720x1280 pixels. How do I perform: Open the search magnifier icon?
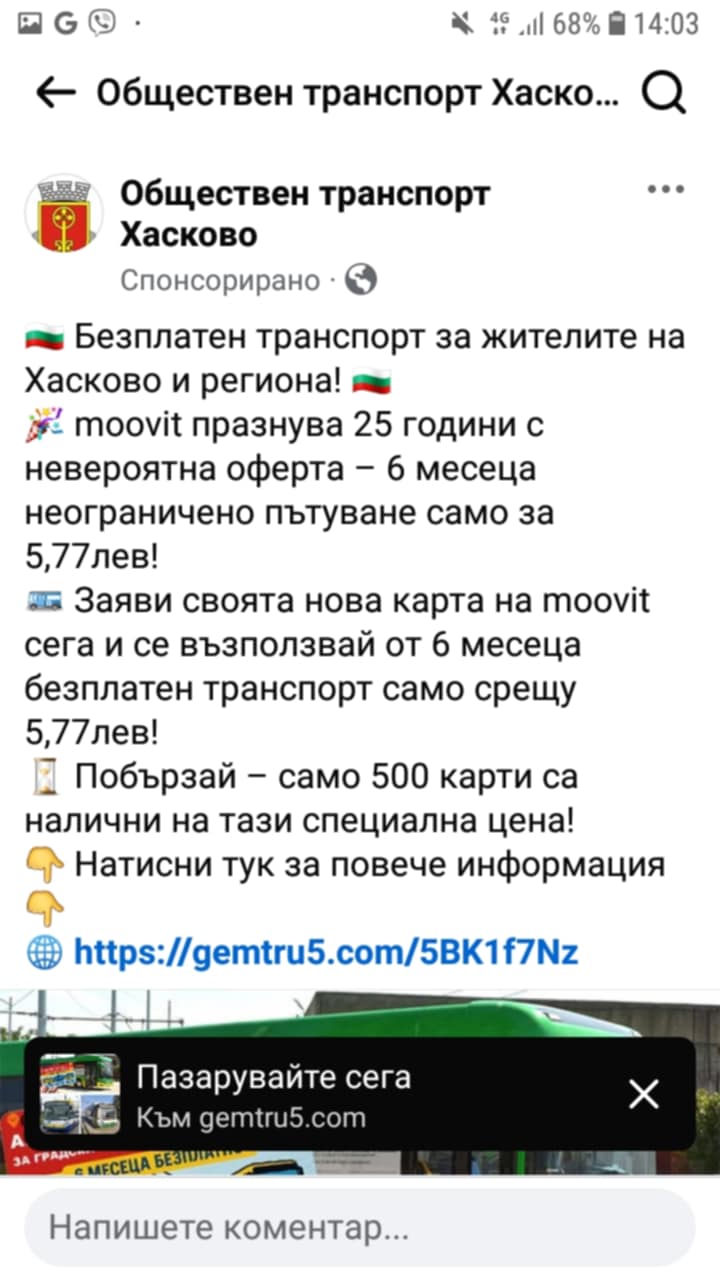point(663,94)
